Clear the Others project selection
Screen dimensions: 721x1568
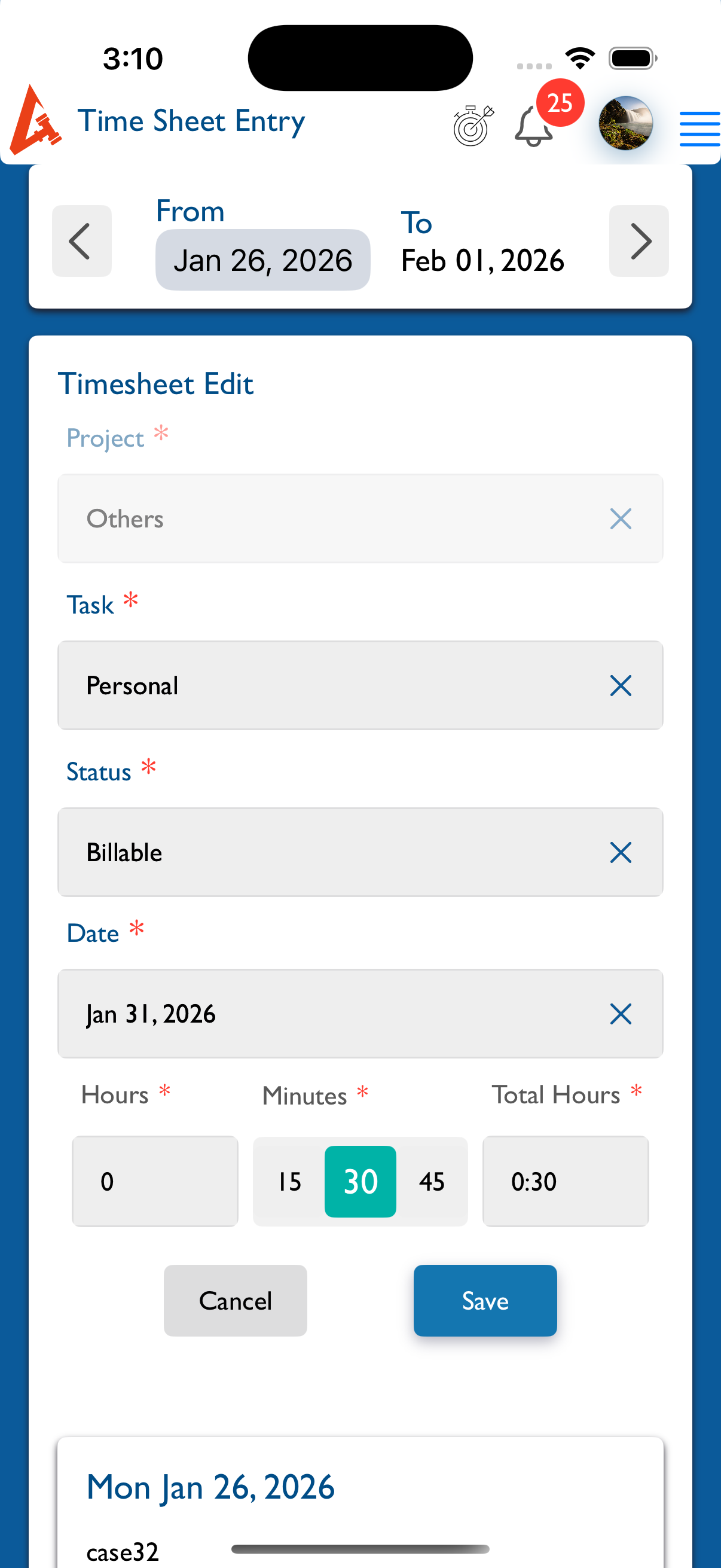621,518
